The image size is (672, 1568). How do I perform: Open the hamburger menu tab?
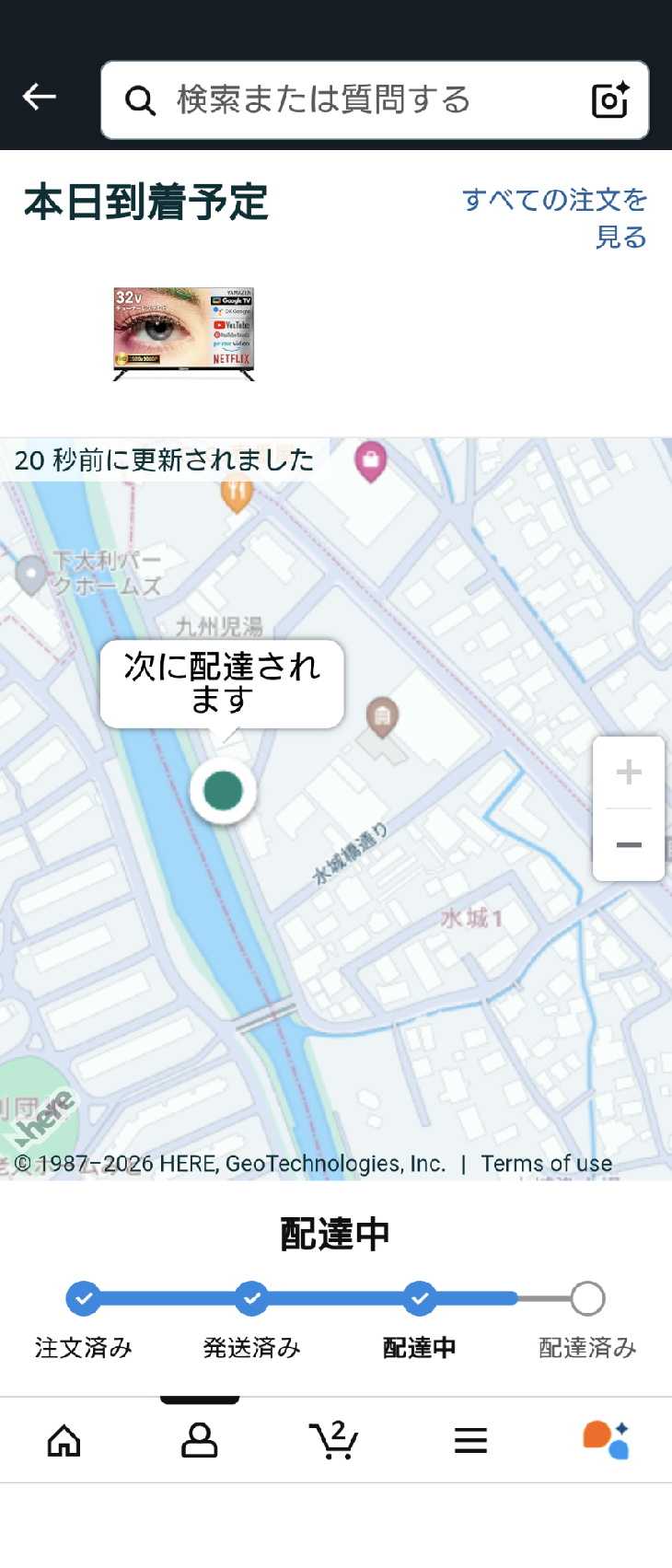click(470, 1441)
